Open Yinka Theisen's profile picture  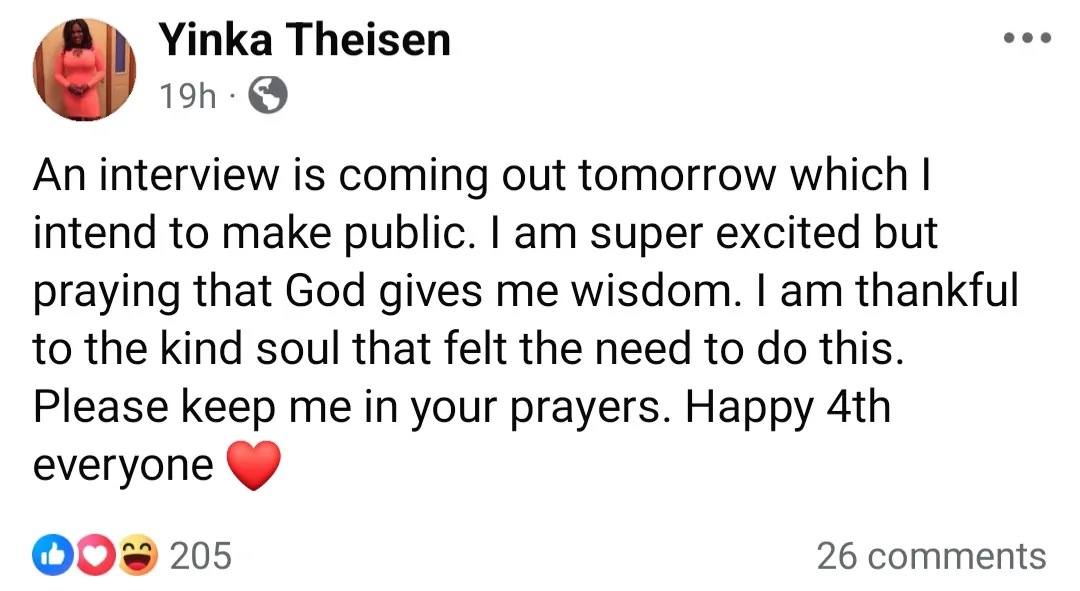pos(85,70)
